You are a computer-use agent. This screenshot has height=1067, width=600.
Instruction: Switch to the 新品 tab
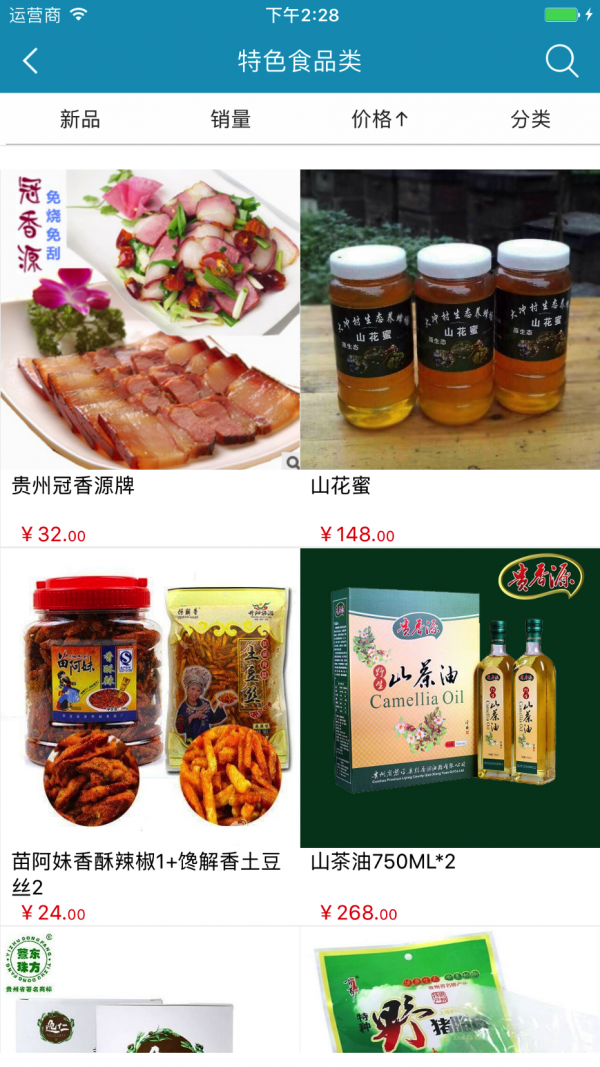[x=80, y=120]
